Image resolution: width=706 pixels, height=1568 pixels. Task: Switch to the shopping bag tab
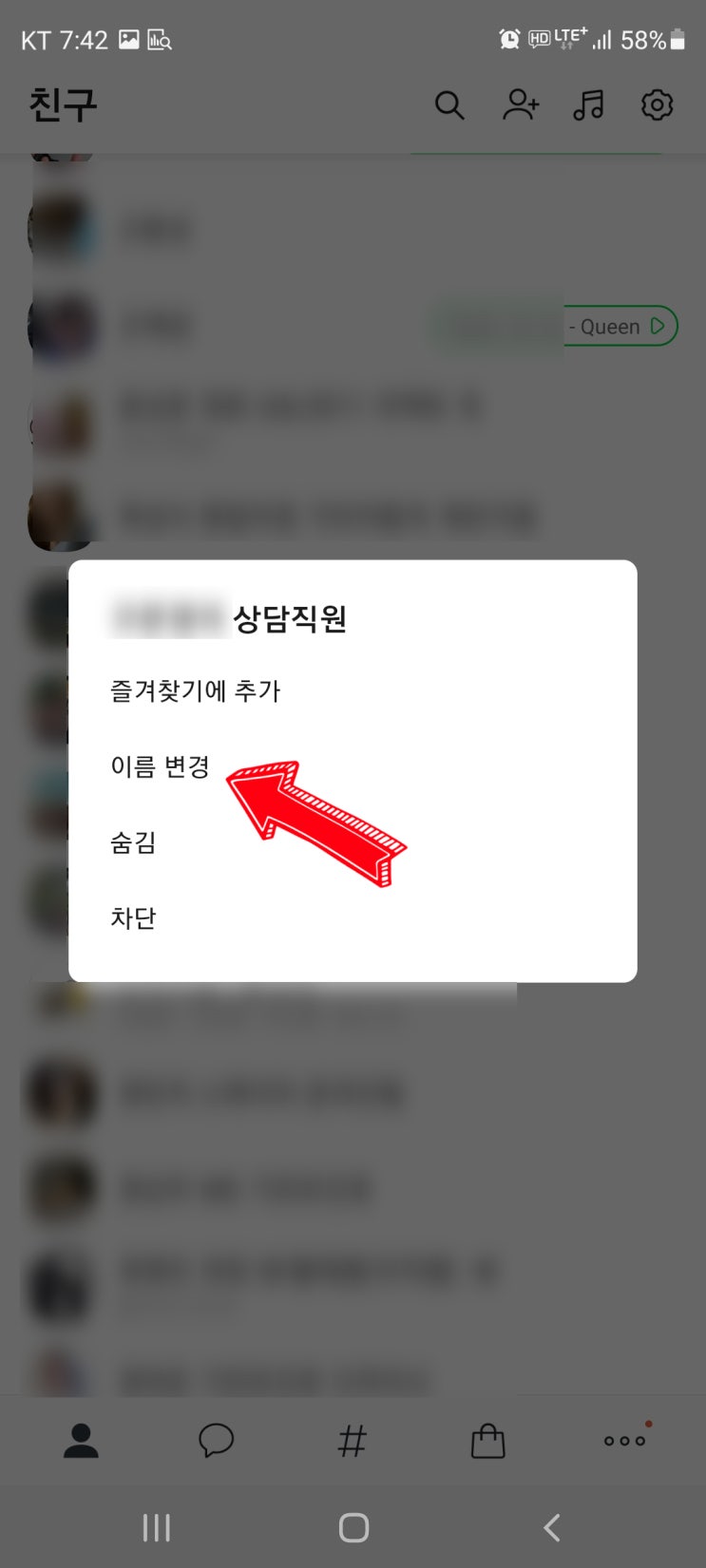pos(487,1441)
